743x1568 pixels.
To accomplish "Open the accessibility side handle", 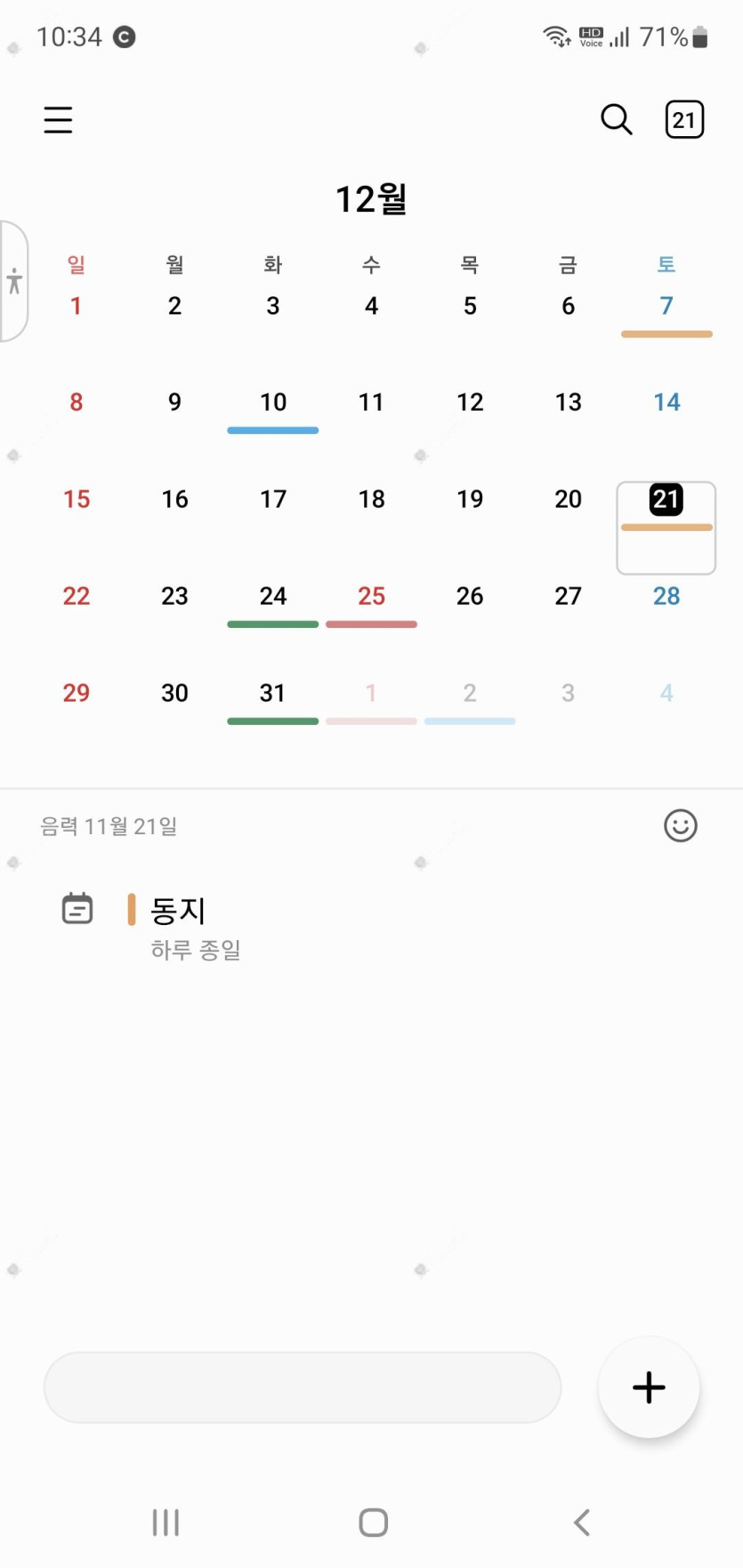I will tap(14, 281).
